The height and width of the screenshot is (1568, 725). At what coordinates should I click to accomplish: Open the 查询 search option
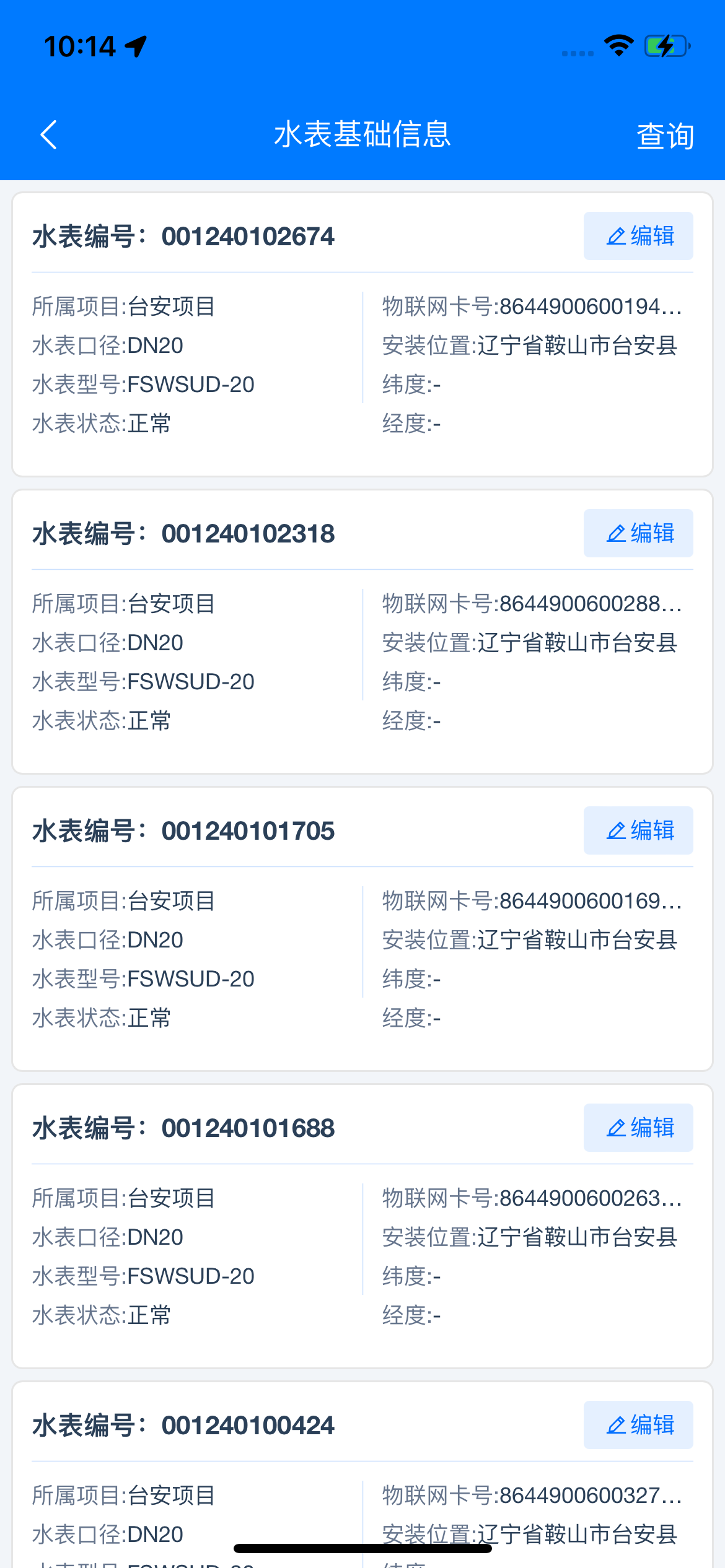pyautogui.click(x=665, y=136)
